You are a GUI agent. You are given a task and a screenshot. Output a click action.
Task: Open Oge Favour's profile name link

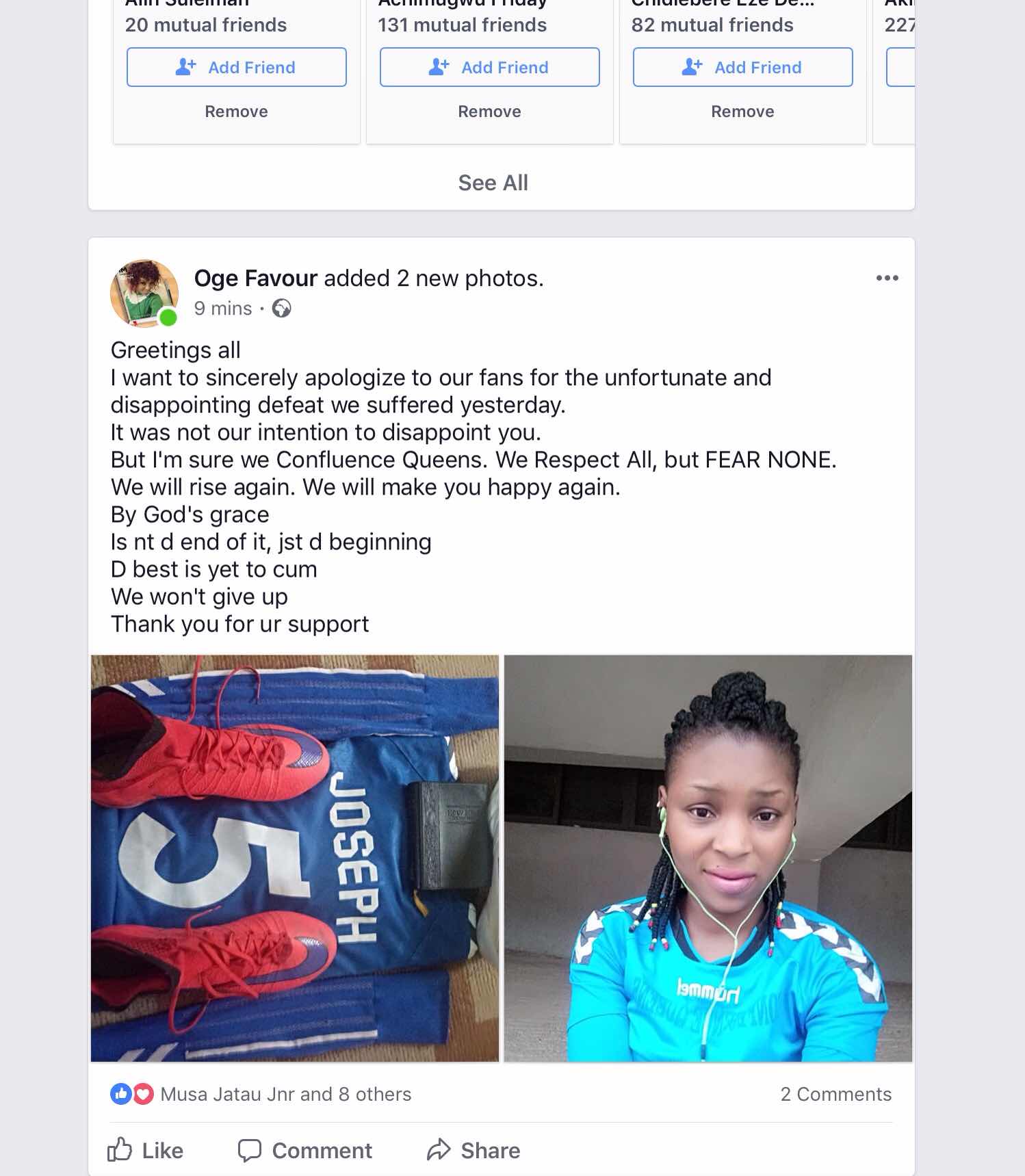[x=256, y=278]
